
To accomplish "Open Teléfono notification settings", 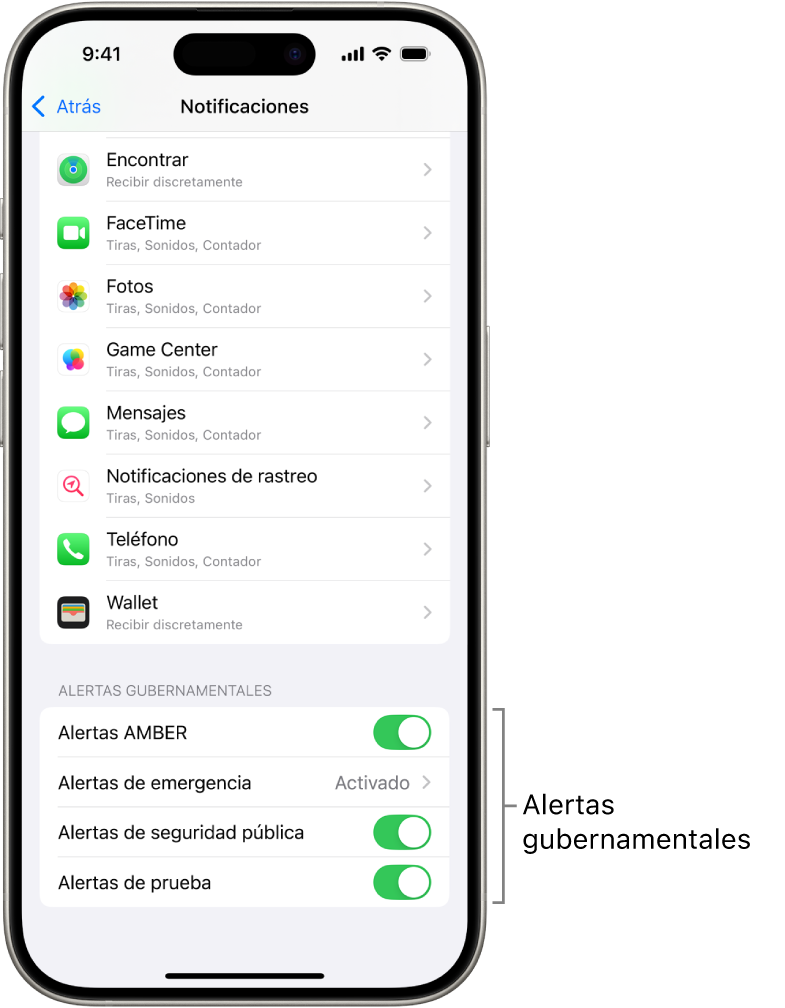I will pos(245,549).
